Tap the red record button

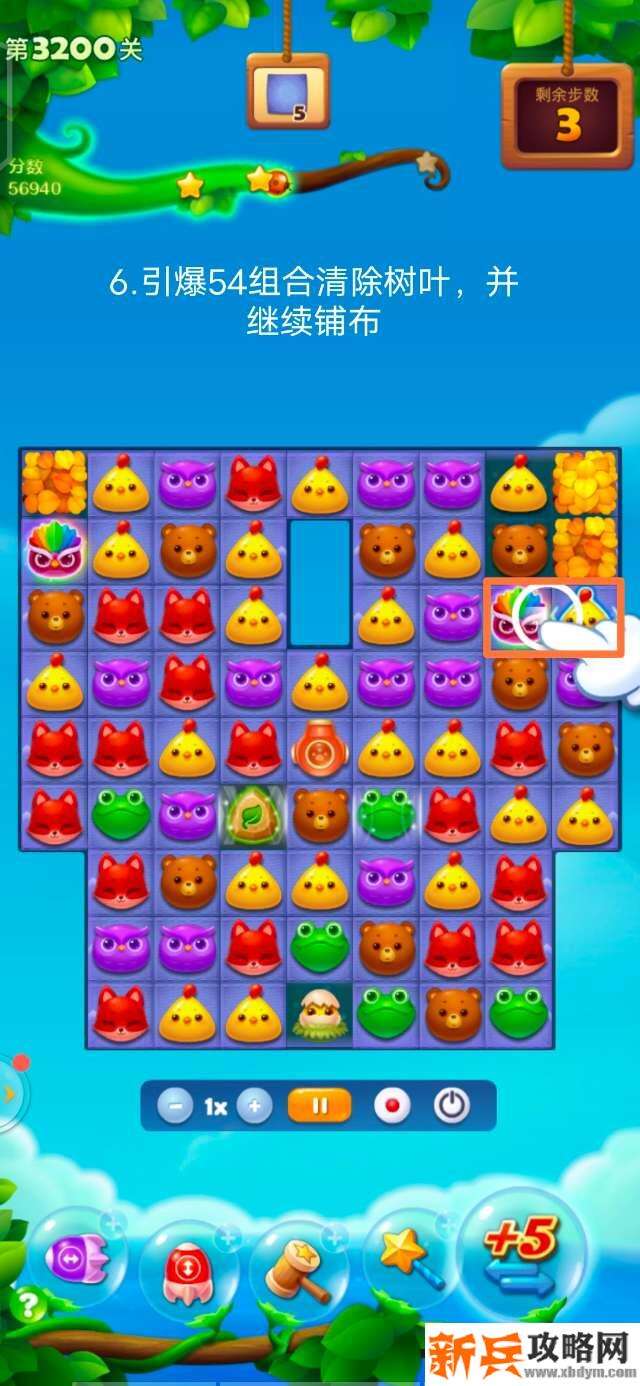391,1106
